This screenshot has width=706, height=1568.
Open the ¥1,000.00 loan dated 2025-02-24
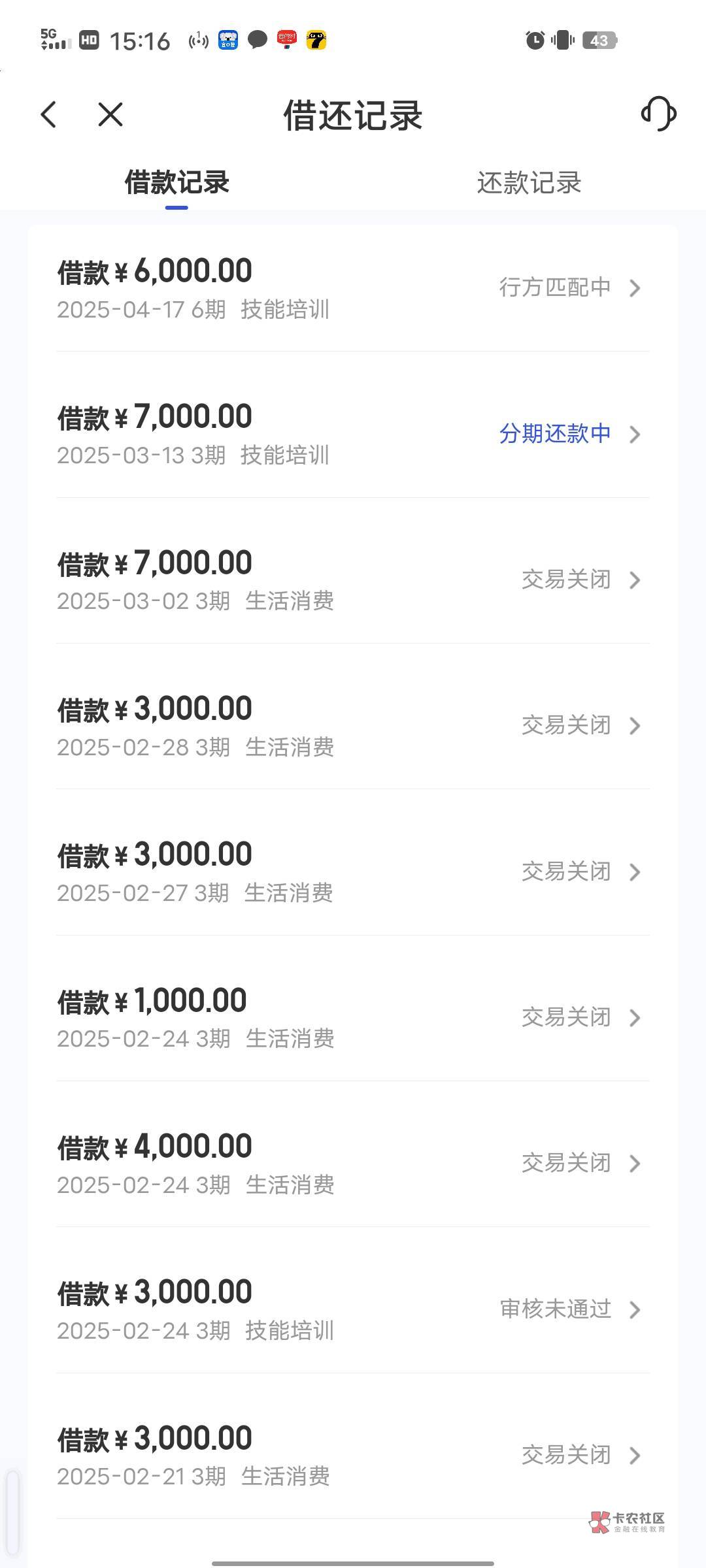(353, 1017)
